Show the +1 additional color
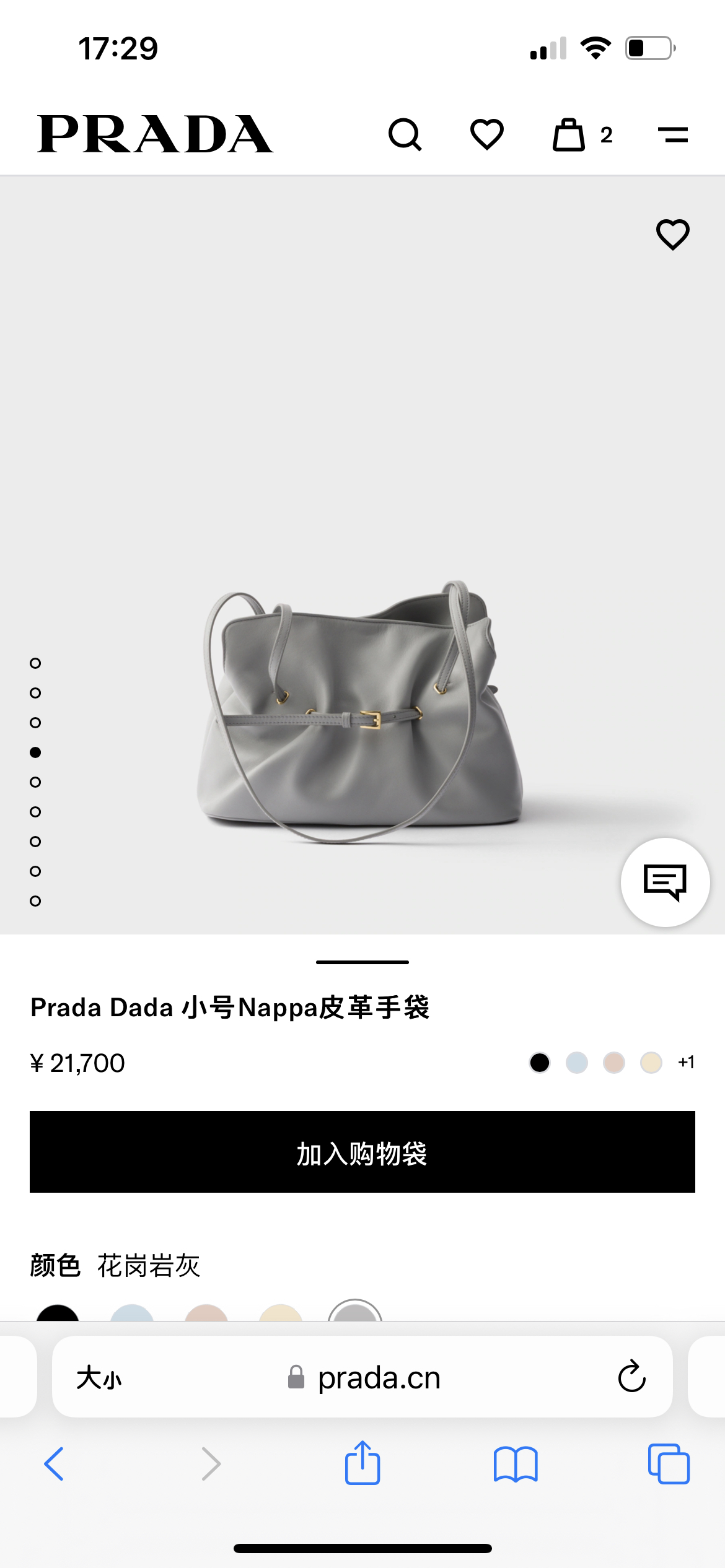725x1568 pixels. [x=686, y=1063]
